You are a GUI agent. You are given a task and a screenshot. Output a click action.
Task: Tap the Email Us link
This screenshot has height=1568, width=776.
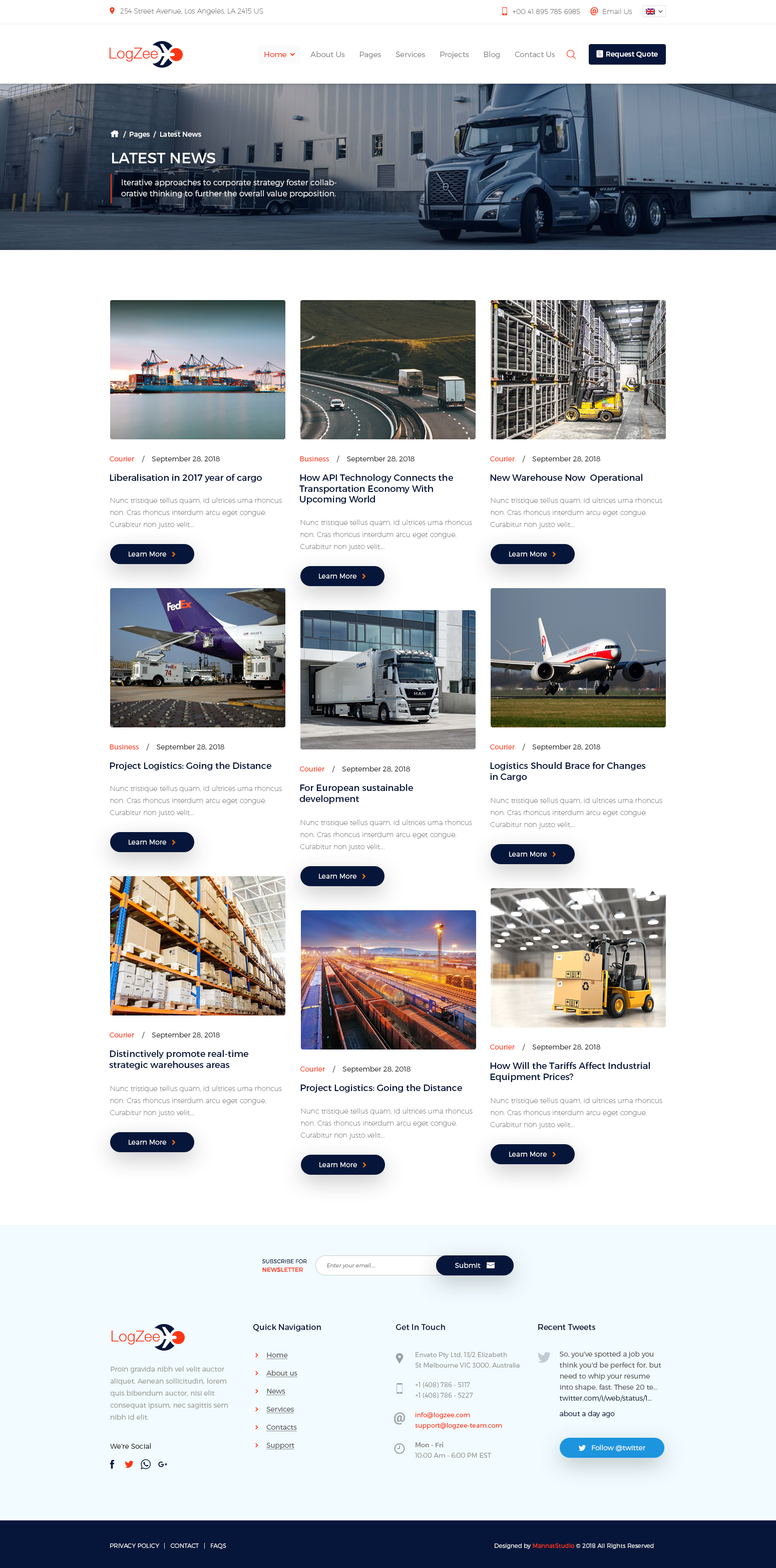tap(616, 12)
